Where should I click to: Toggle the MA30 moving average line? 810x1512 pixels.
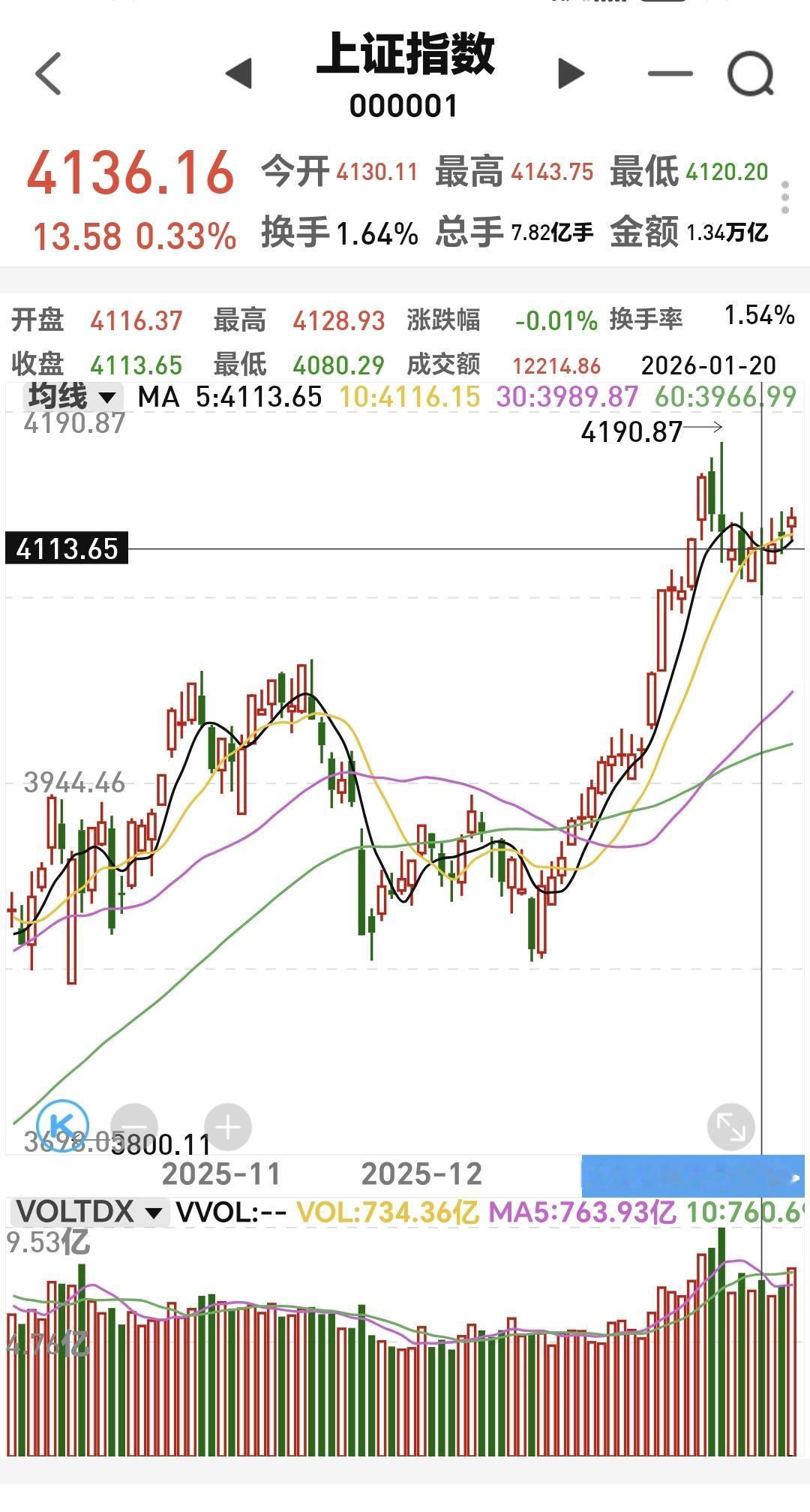click(x=566, y=397)
